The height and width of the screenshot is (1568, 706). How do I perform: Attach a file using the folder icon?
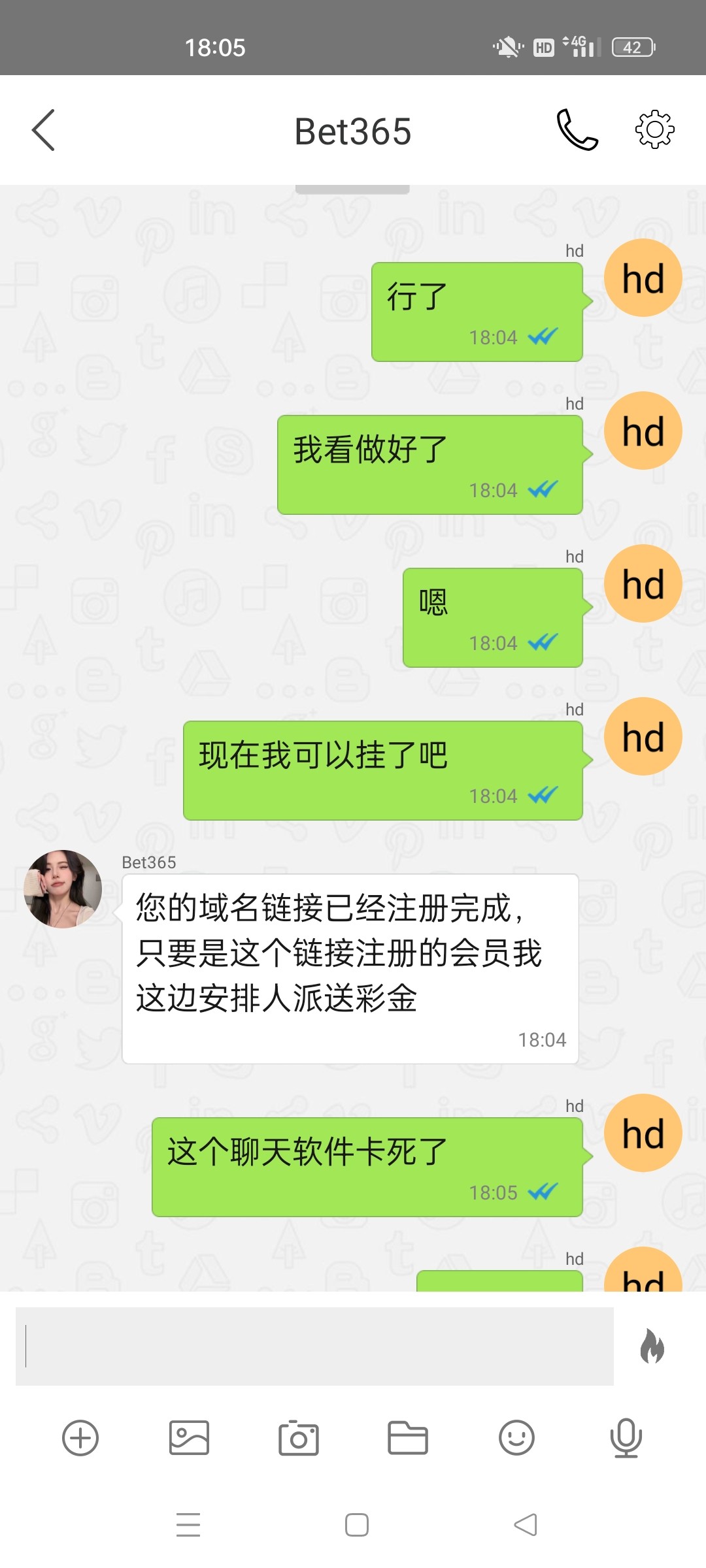(x=408, y=1438)
